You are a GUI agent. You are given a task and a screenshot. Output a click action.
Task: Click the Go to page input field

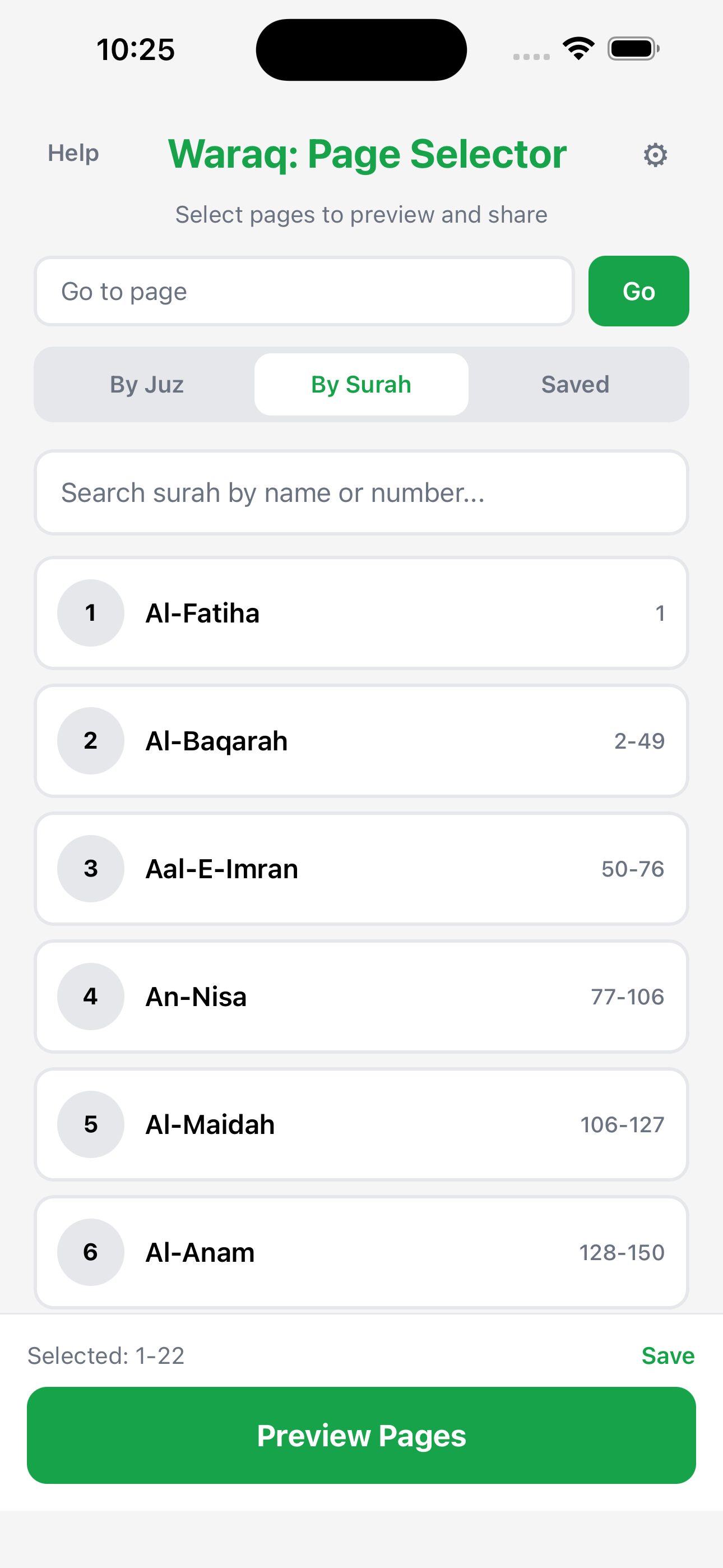(304, 291)
